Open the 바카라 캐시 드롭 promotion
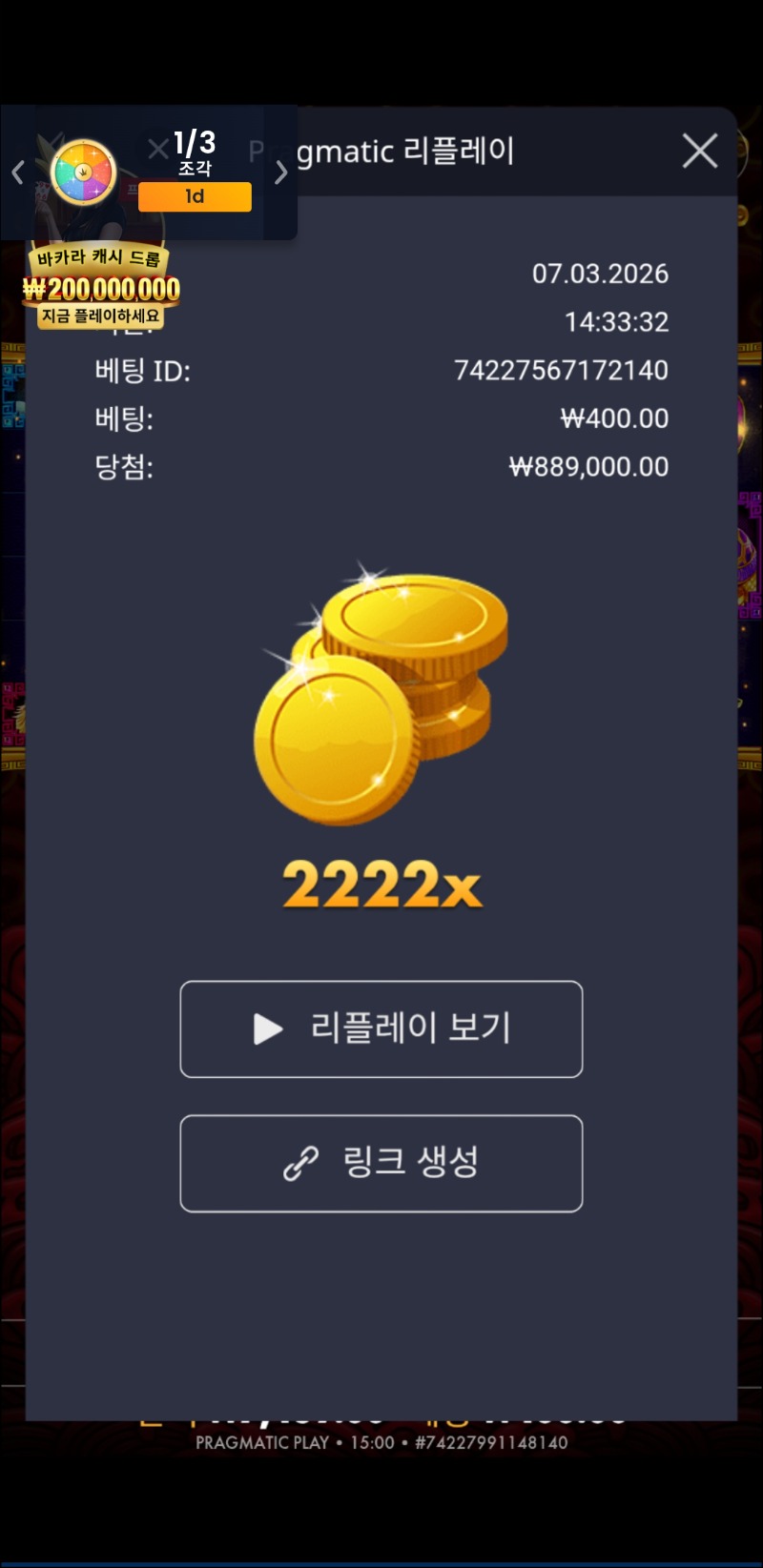 click(x=100, y=288)
